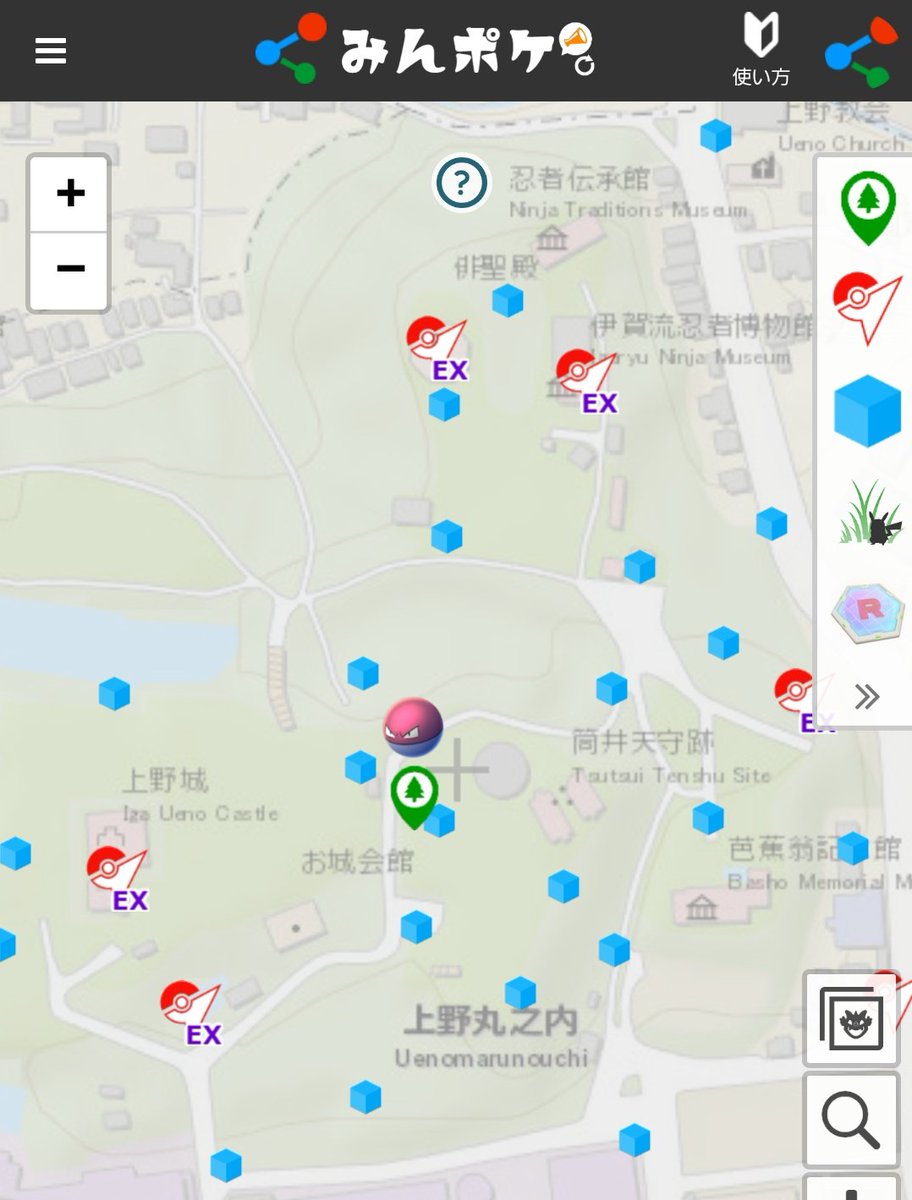
Task: Tap the question mark marker near Ninja Museum
Action: tap(461, 183)
